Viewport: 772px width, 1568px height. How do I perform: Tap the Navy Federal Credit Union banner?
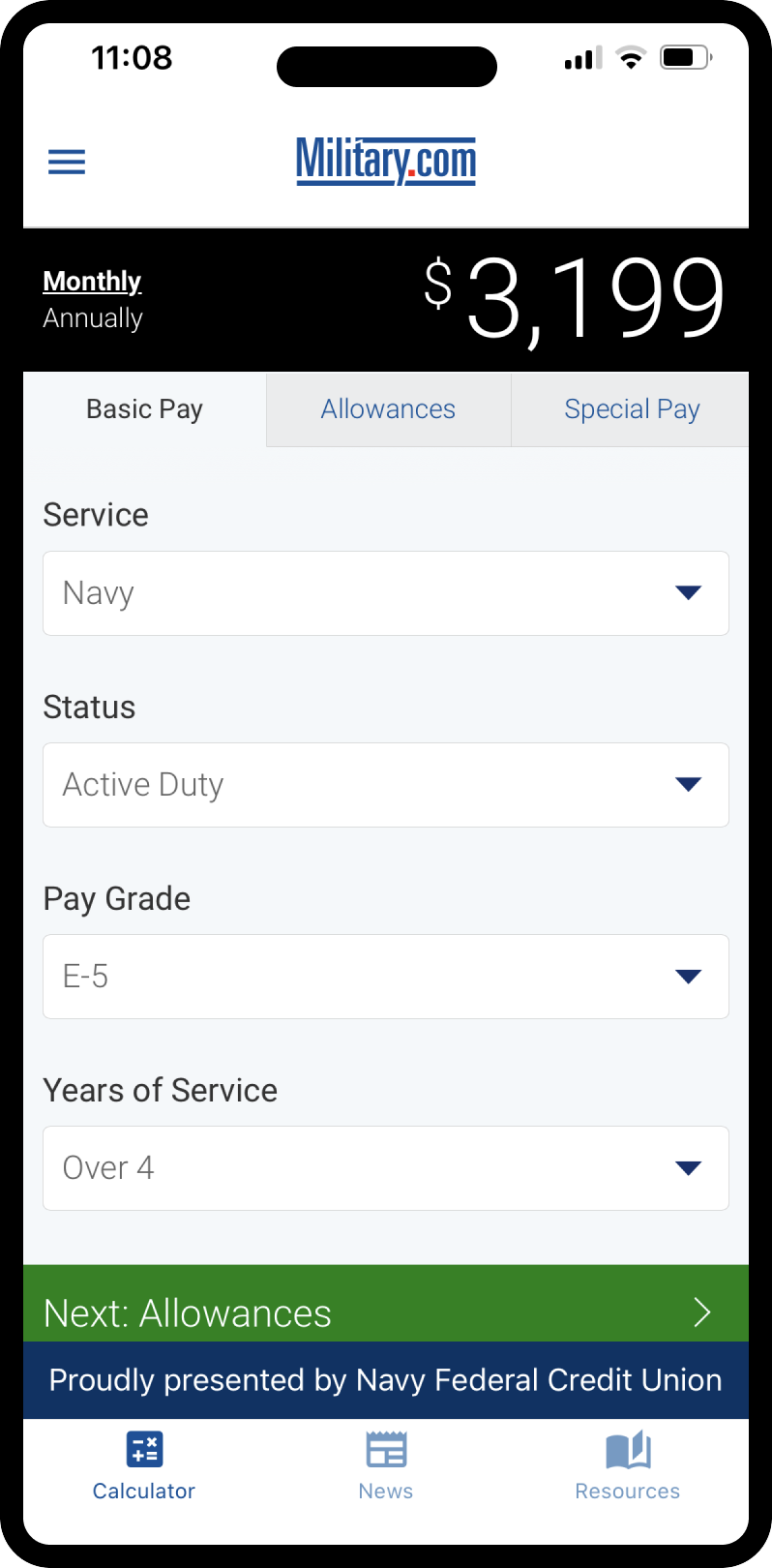point(386,1380)
